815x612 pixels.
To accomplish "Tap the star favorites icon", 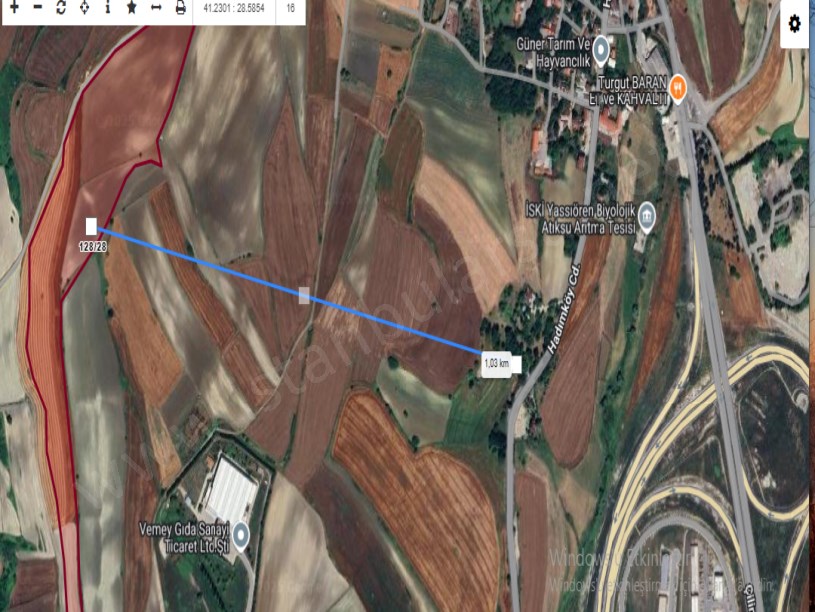I will click(132, 8).
